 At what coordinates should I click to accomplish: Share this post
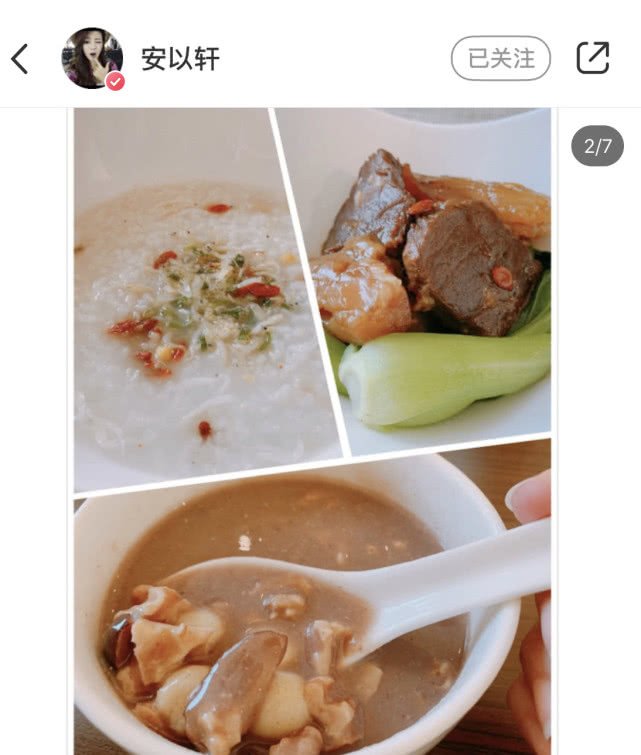point(592,58)
